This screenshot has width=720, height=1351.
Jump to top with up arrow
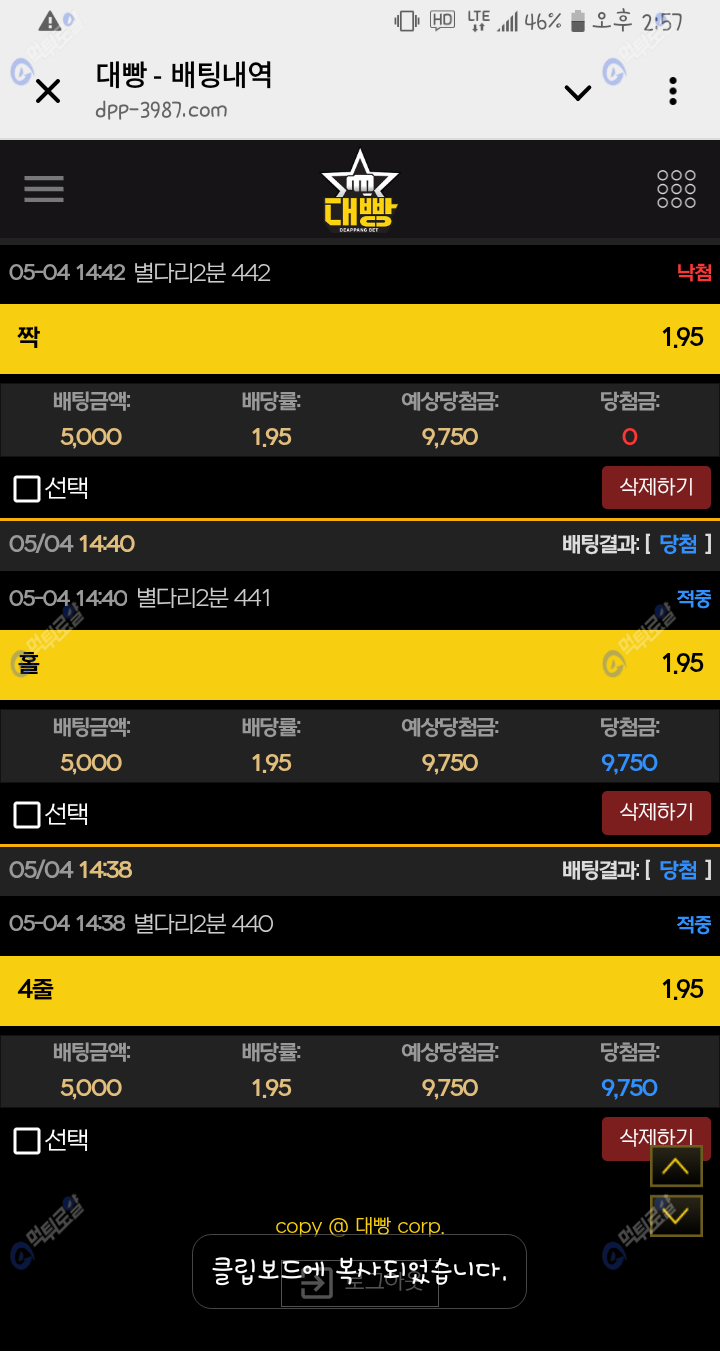click(676, 1166)
